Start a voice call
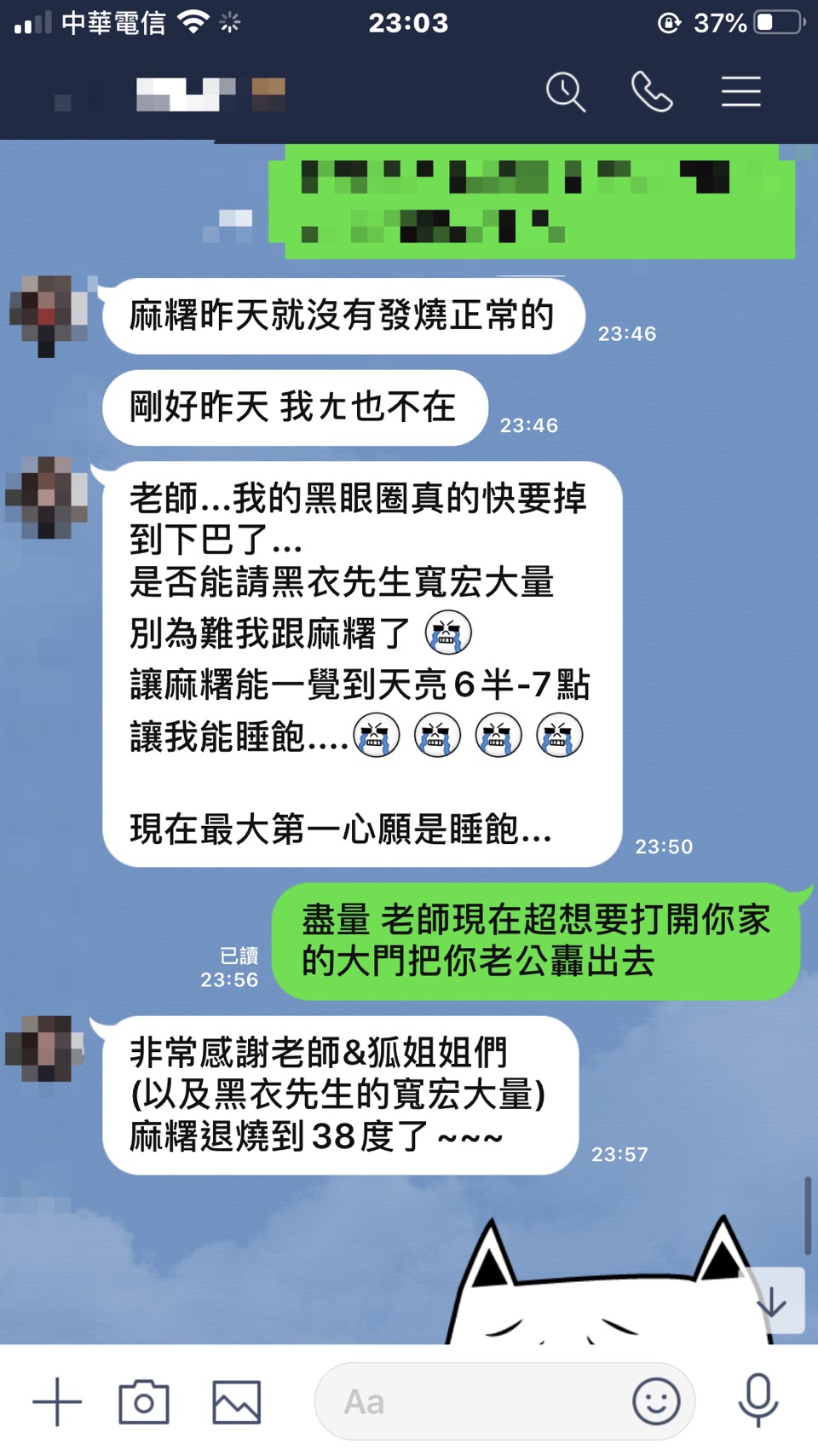 (652, 92)
